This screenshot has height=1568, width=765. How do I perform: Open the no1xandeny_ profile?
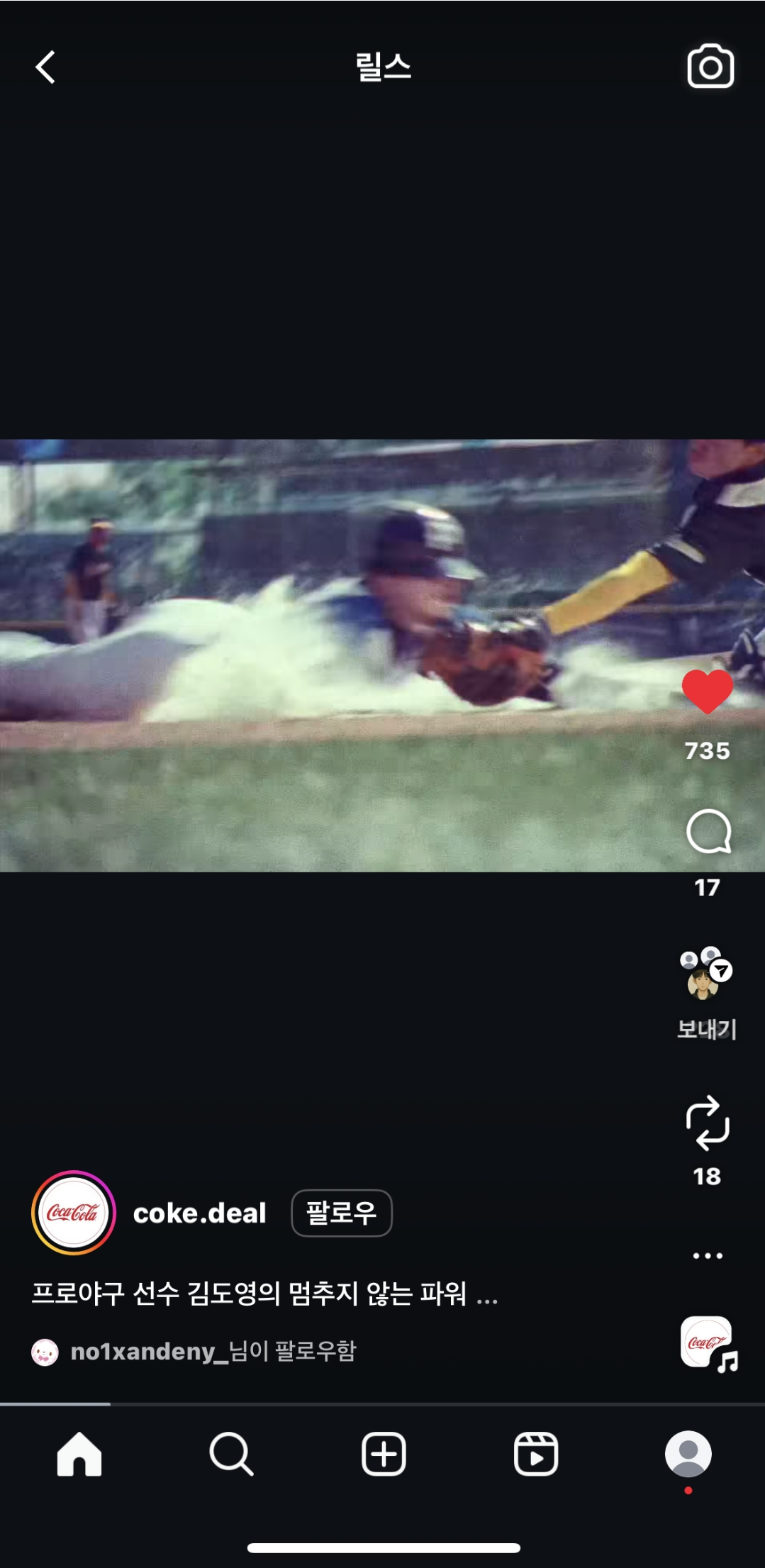pos(149,1352)
